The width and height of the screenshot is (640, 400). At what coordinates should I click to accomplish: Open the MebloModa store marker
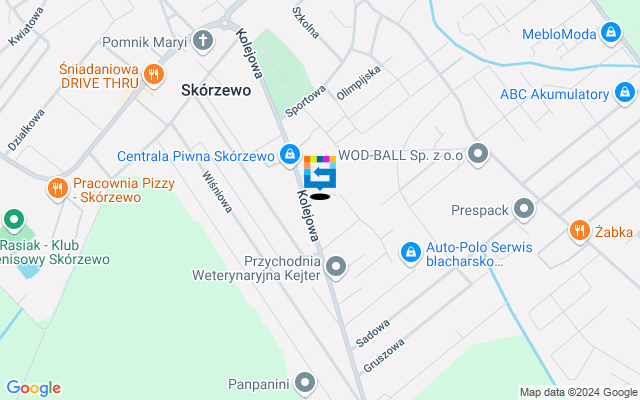[609, 34]
